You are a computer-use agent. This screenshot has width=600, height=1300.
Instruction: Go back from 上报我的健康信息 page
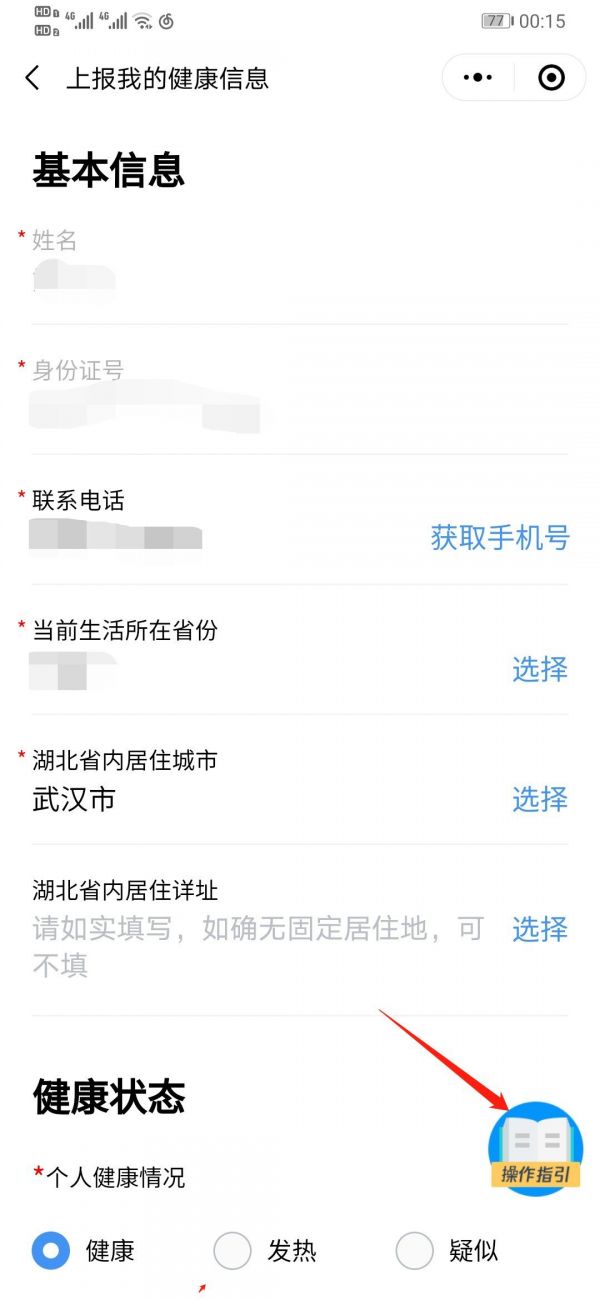[x=32, y=78]
